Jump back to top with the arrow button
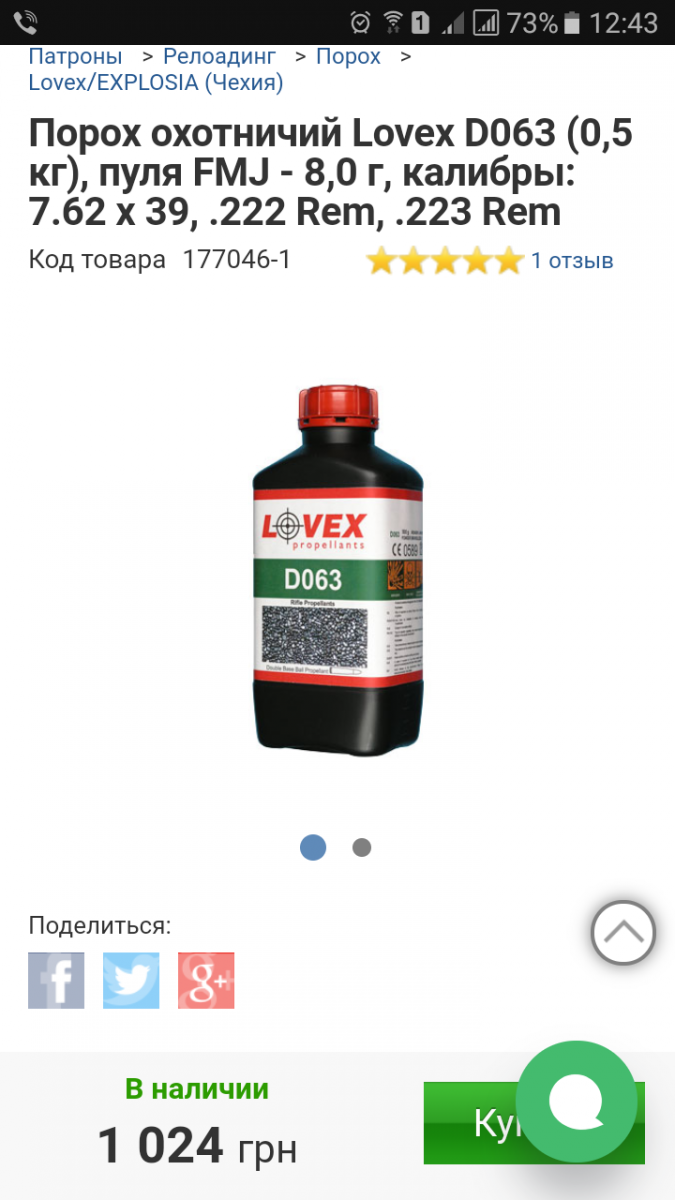Image resolution: width=675 pixels, height=1200 pixels. (623, 933)
